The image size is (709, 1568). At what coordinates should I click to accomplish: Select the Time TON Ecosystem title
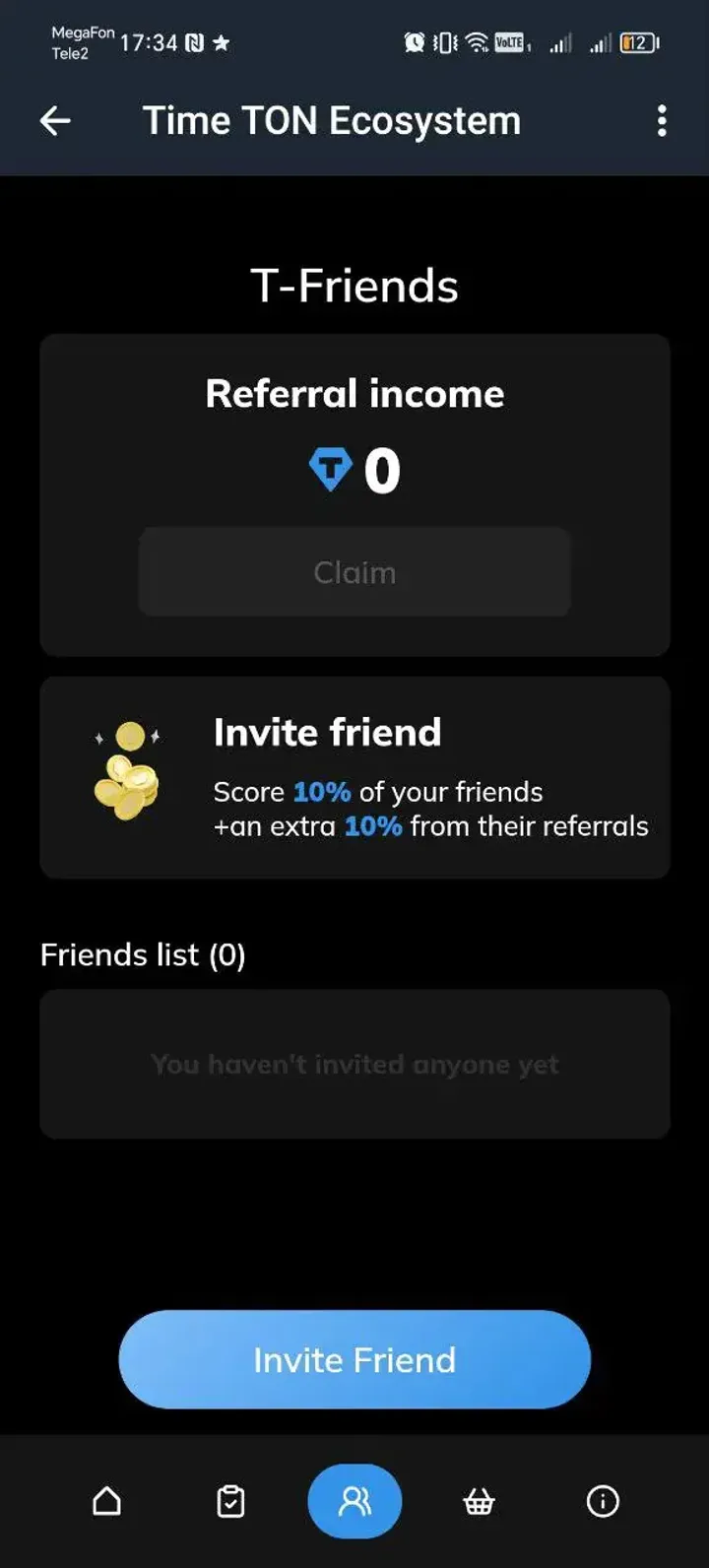point(332,120)
